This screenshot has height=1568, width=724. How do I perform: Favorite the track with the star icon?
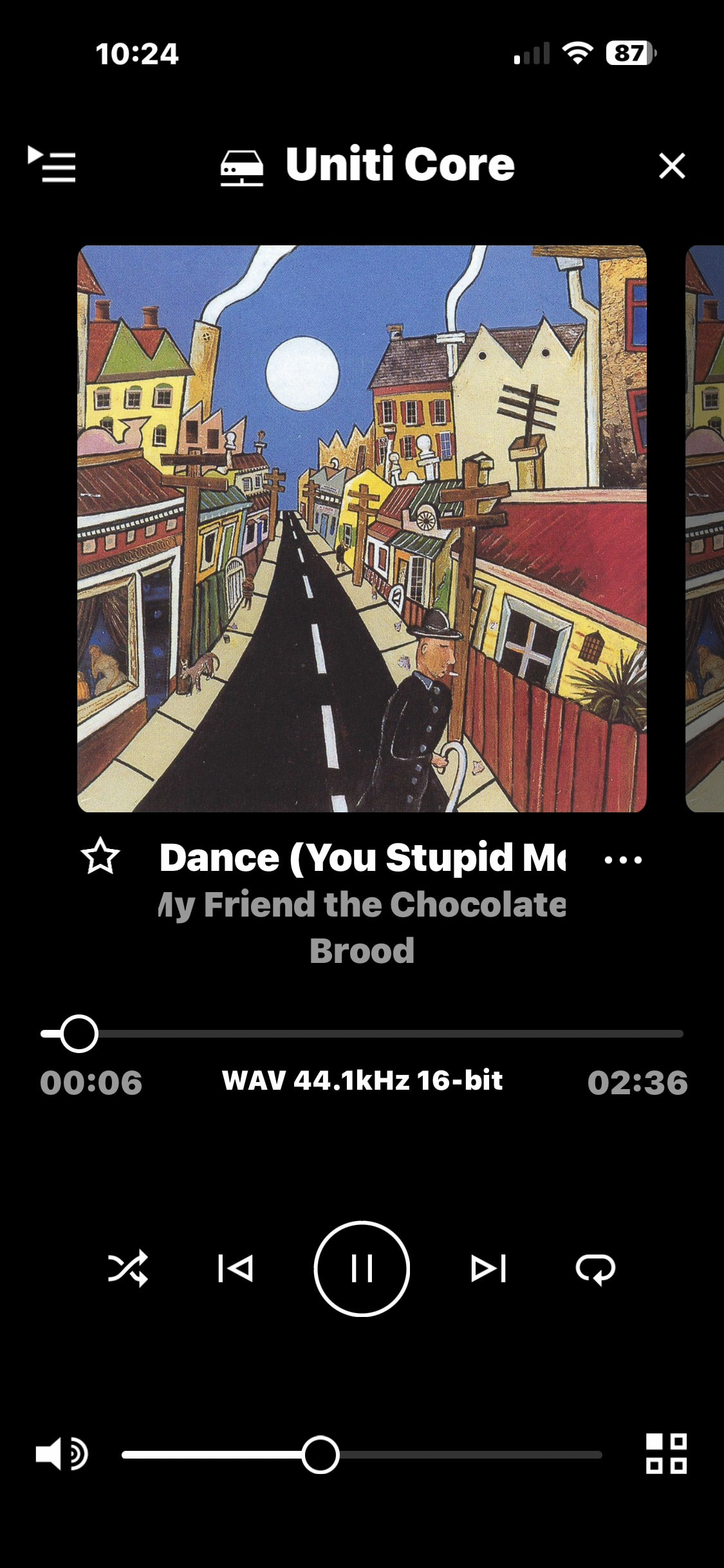coord(100,857)
